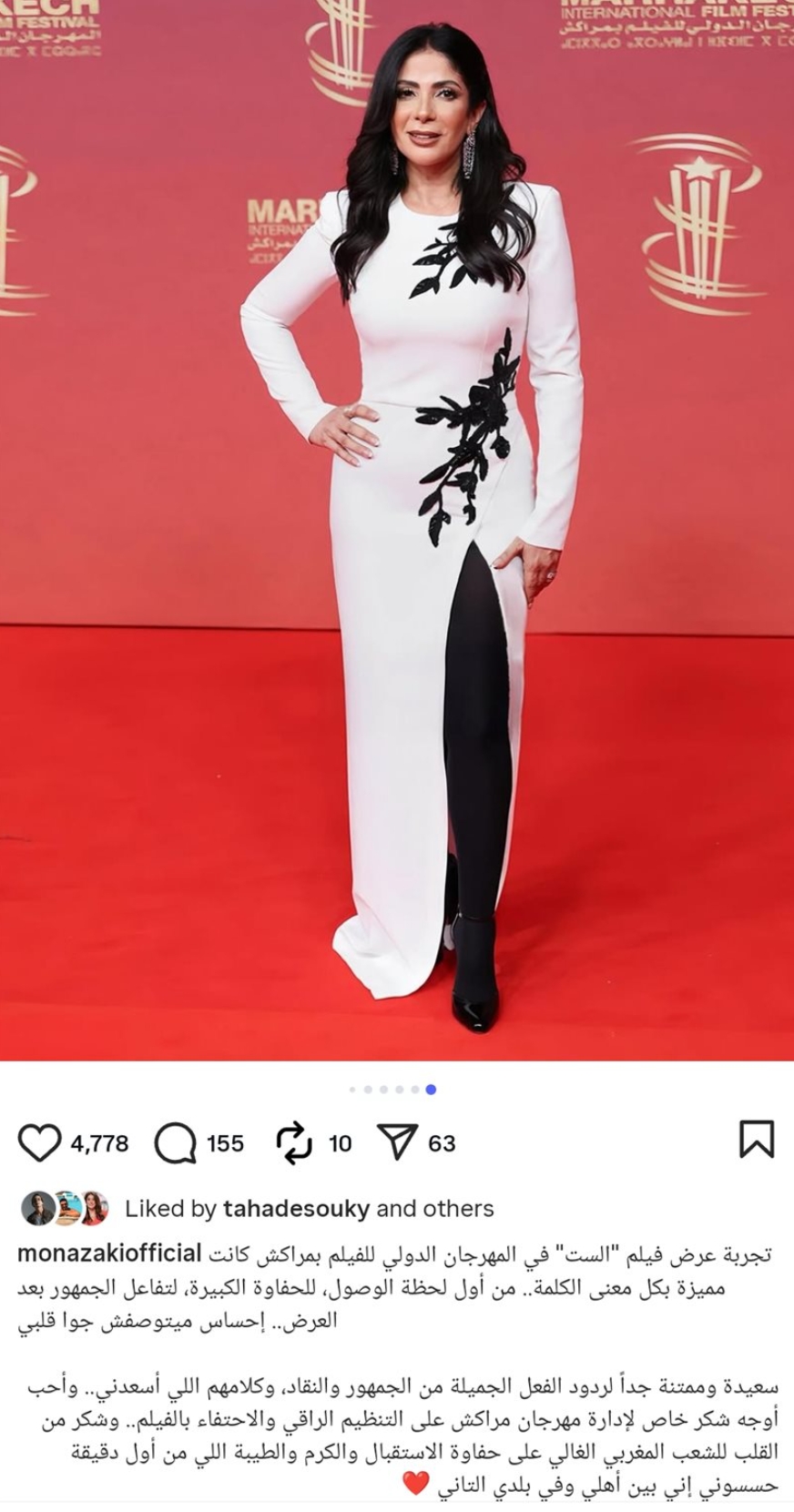Share the post via send icon
Screen dimensions: 794x1512
[x=397, y=1143]
